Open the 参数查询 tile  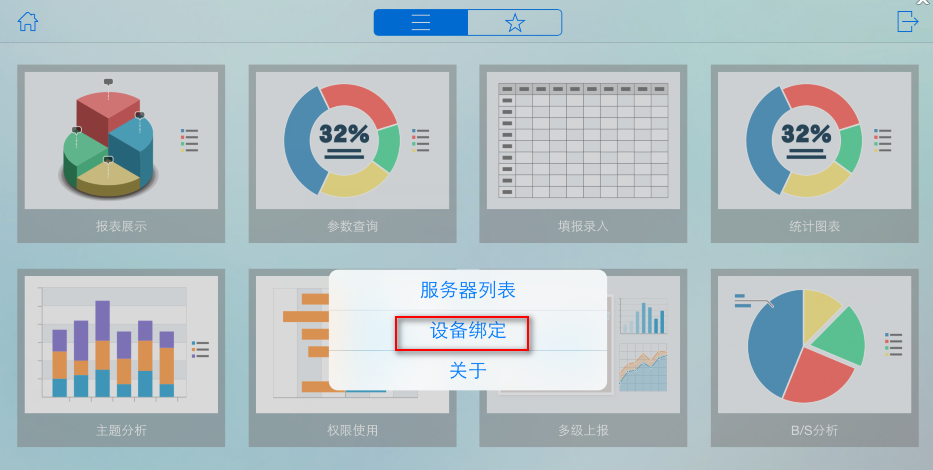(352, 153)
